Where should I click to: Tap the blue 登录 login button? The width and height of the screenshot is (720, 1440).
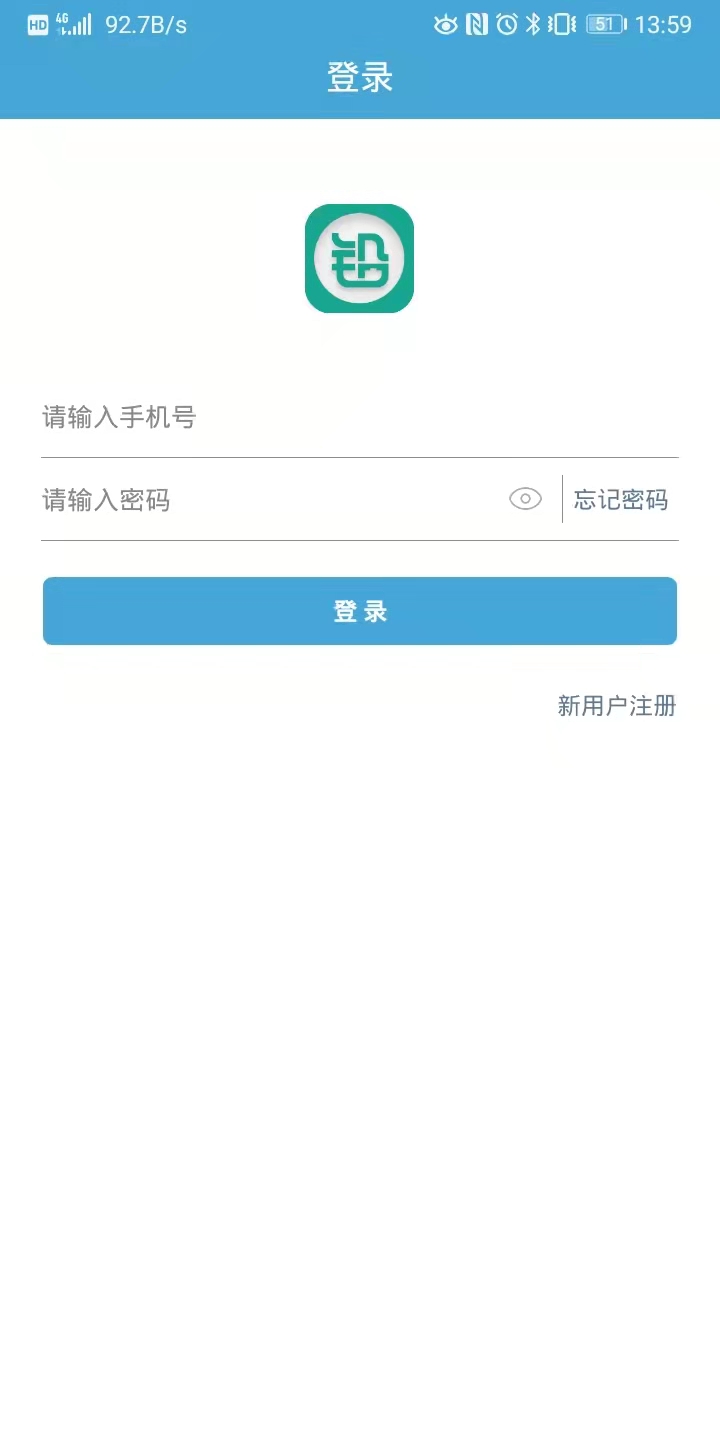360,611
